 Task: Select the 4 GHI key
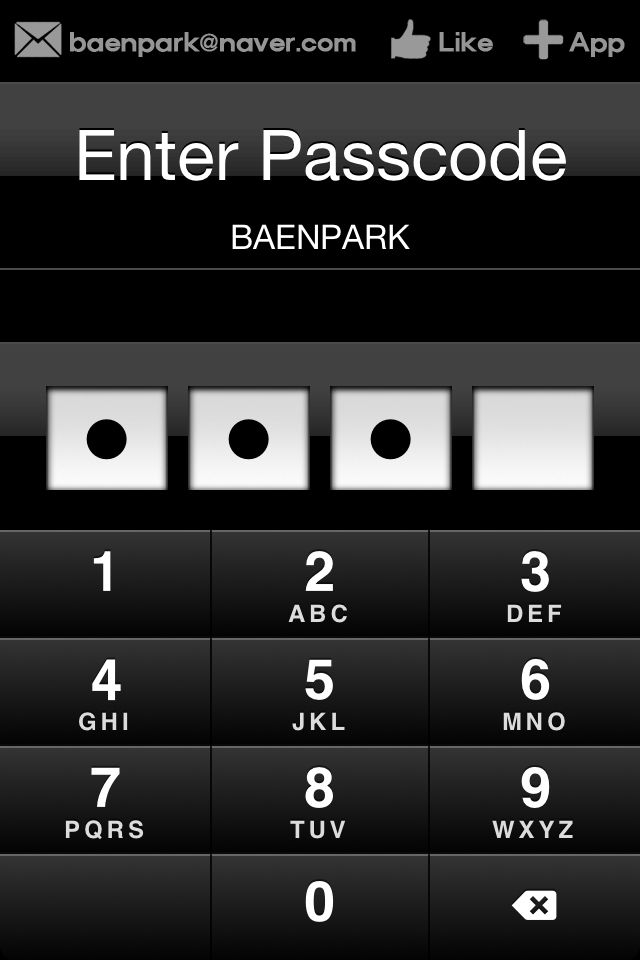pos(105,692)
